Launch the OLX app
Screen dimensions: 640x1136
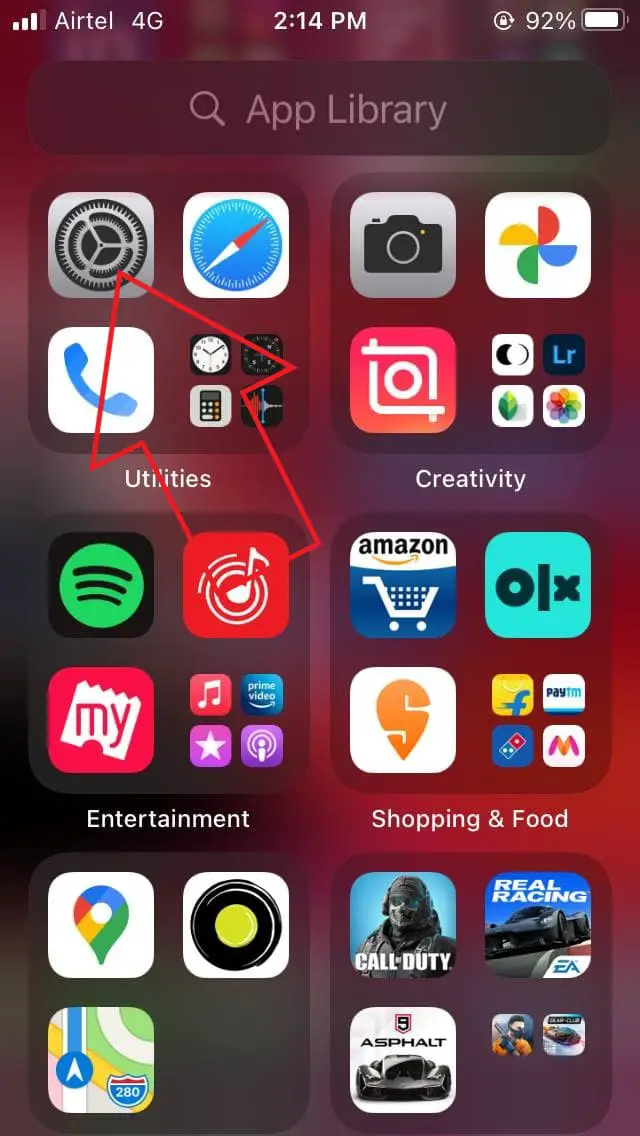coord(538,585)
